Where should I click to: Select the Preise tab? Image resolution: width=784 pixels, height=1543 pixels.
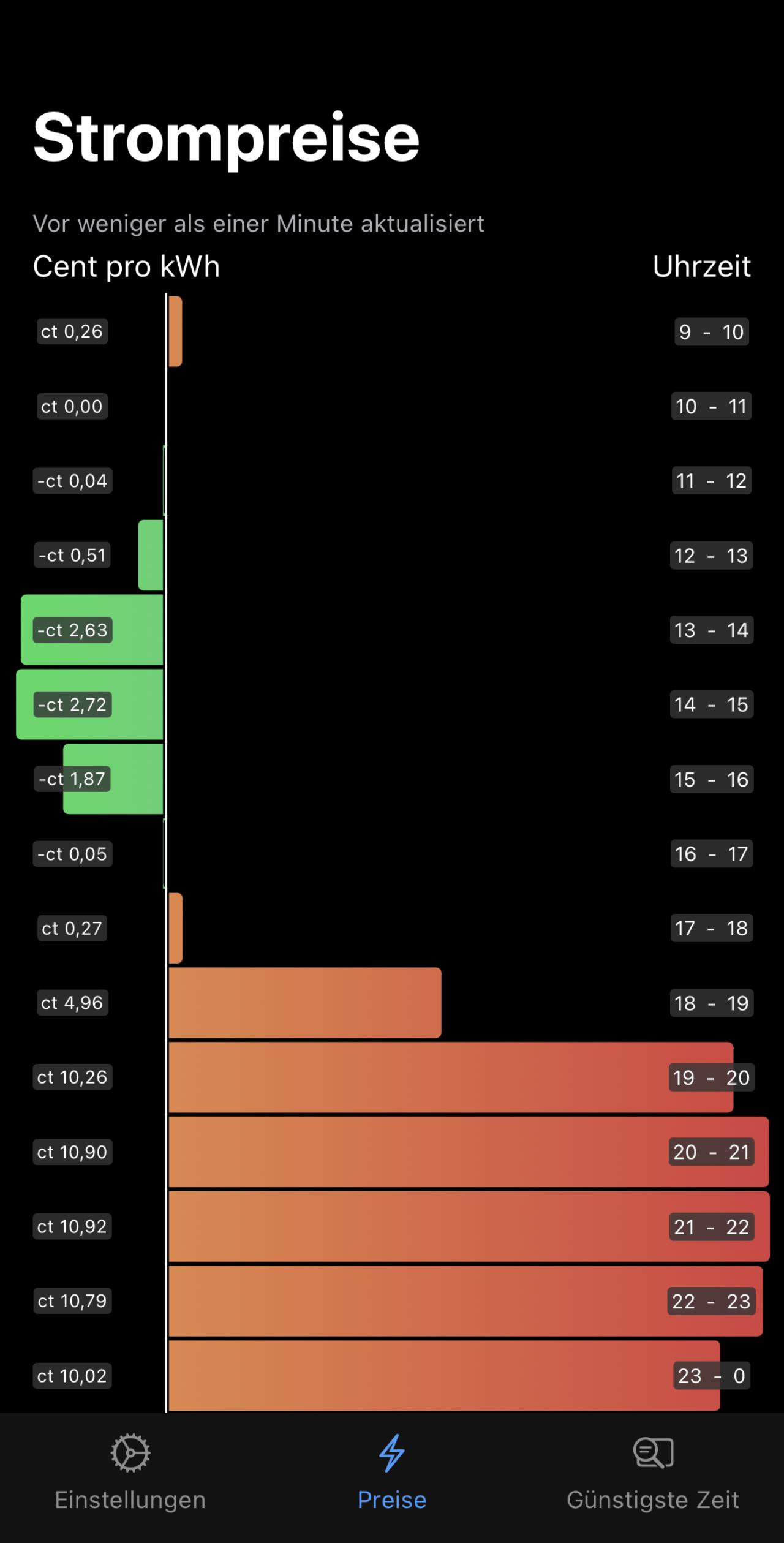(392, 1472)
